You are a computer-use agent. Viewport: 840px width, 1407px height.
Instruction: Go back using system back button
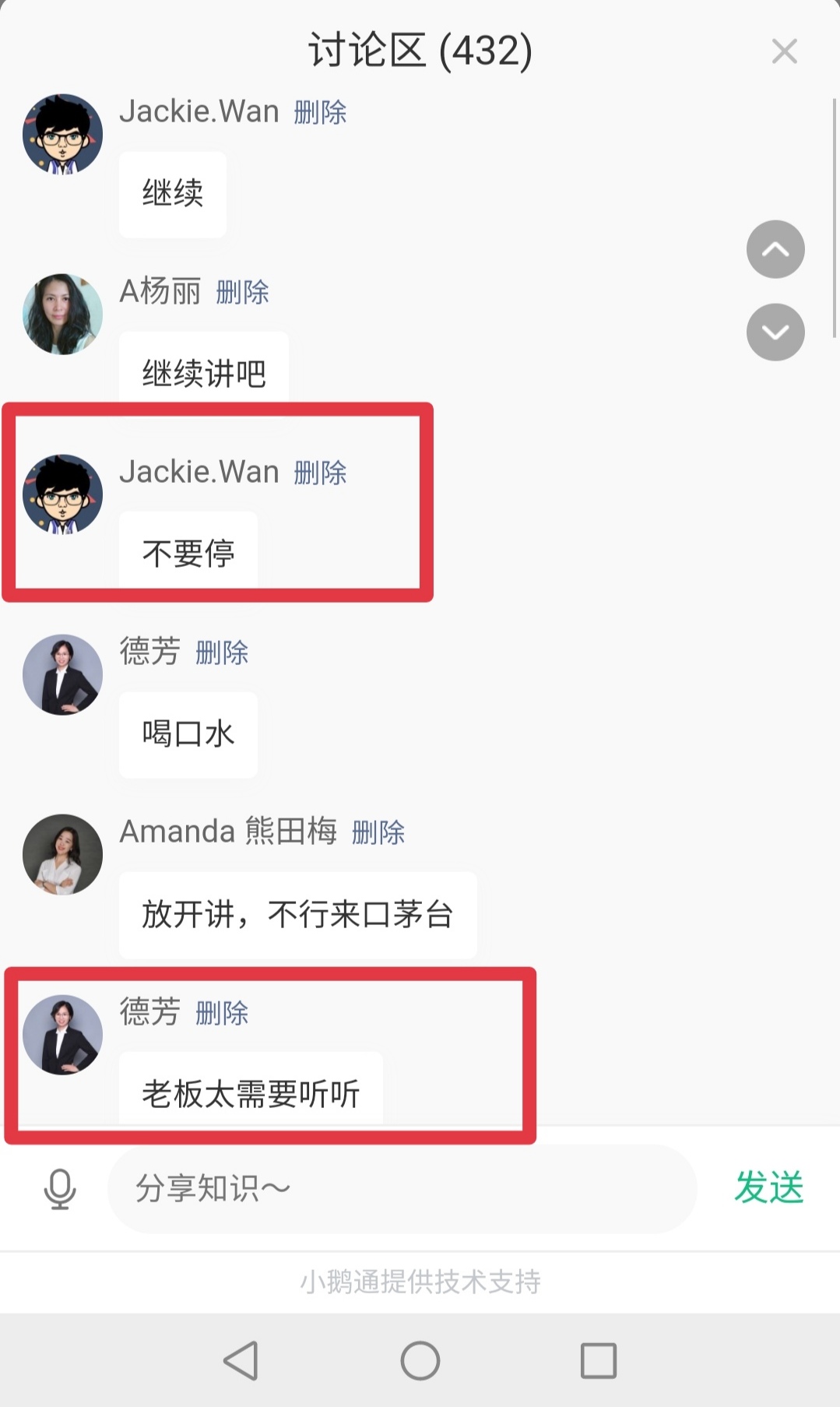tap(241, 1360)
